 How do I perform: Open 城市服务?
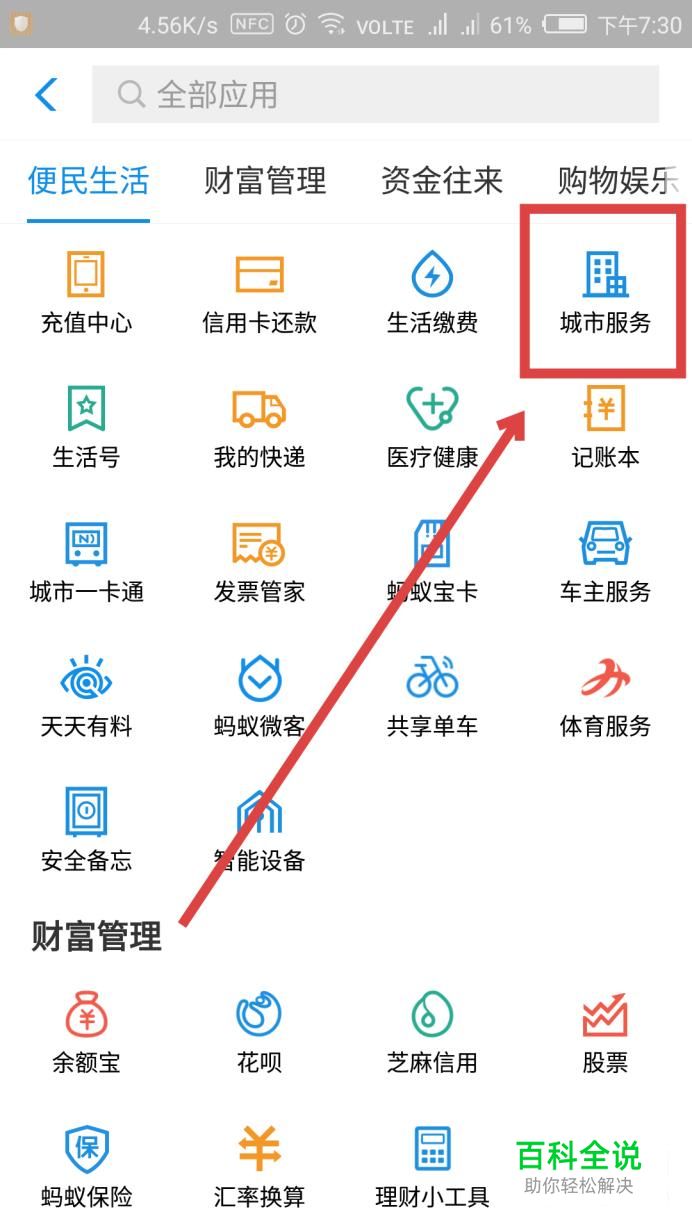(605, 292)
